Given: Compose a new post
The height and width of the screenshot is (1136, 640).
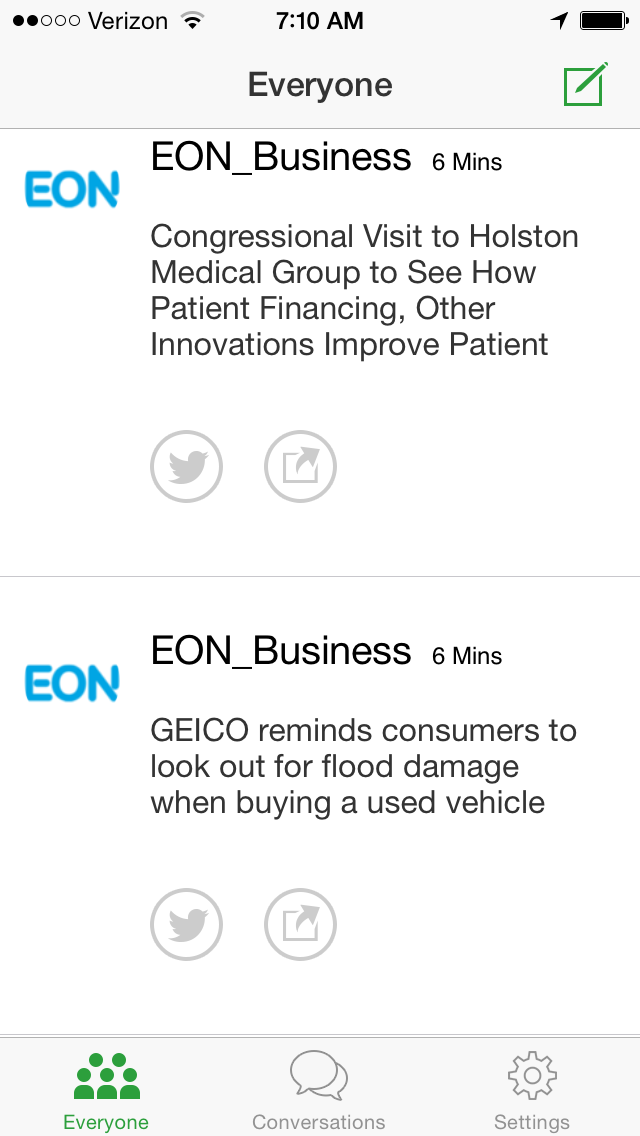Looking at the screenshot, I should (586, 85).
